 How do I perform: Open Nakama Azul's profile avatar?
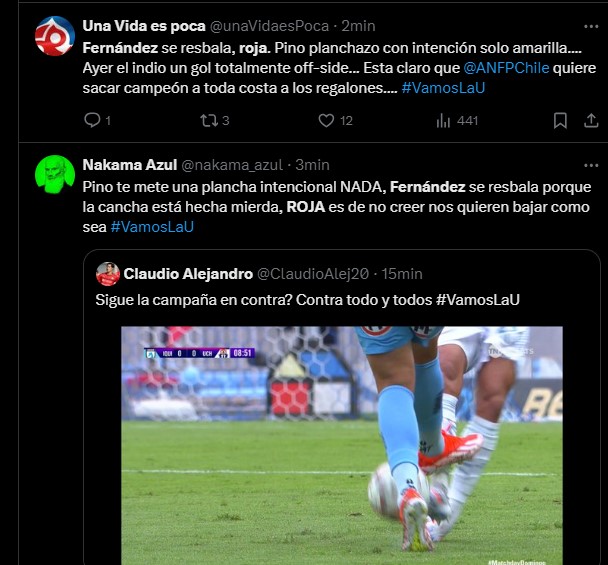(x=55, y=174)
